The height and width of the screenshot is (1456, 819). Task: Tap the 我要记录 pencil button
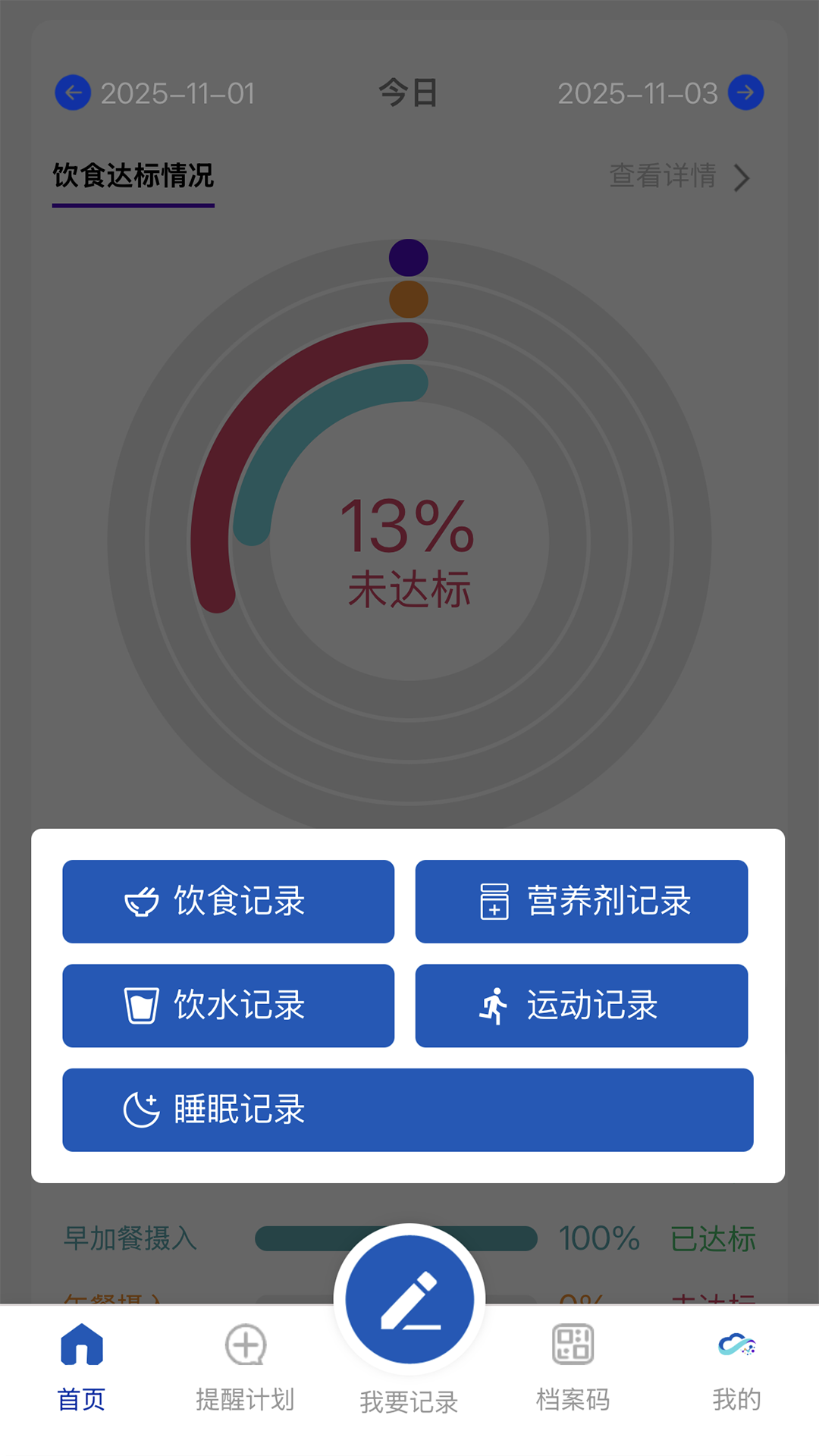409,1300
